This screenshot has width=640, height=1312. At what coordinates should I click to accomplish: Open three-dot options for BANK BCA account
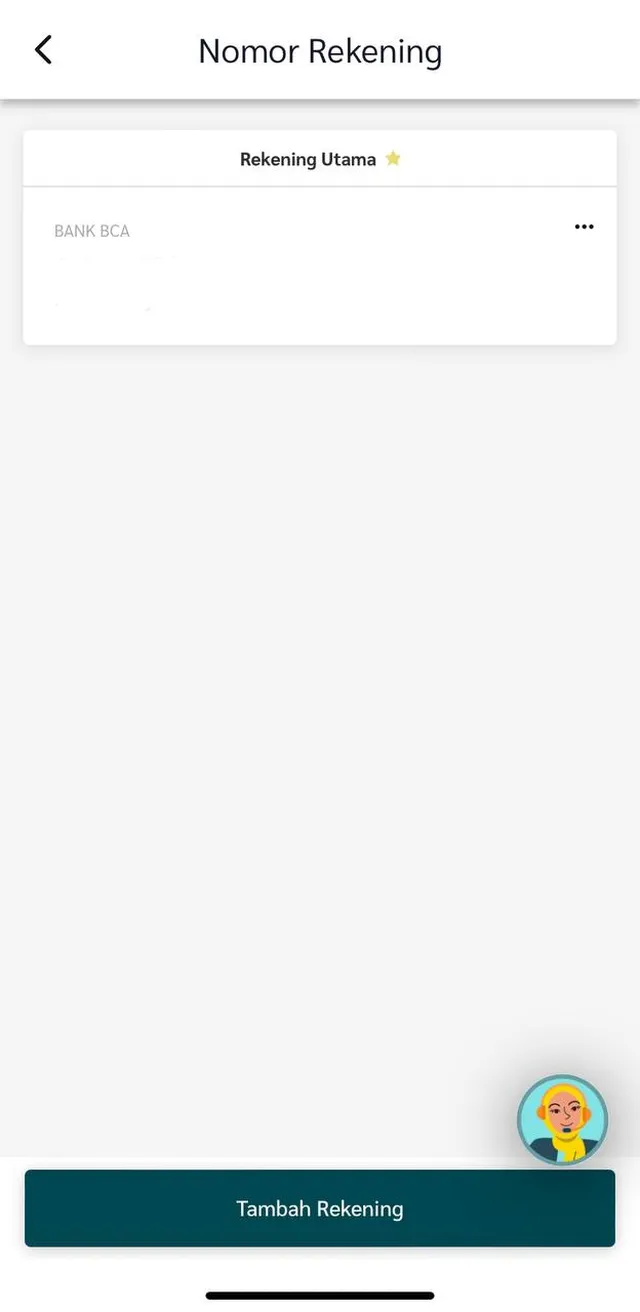(584, 227)
